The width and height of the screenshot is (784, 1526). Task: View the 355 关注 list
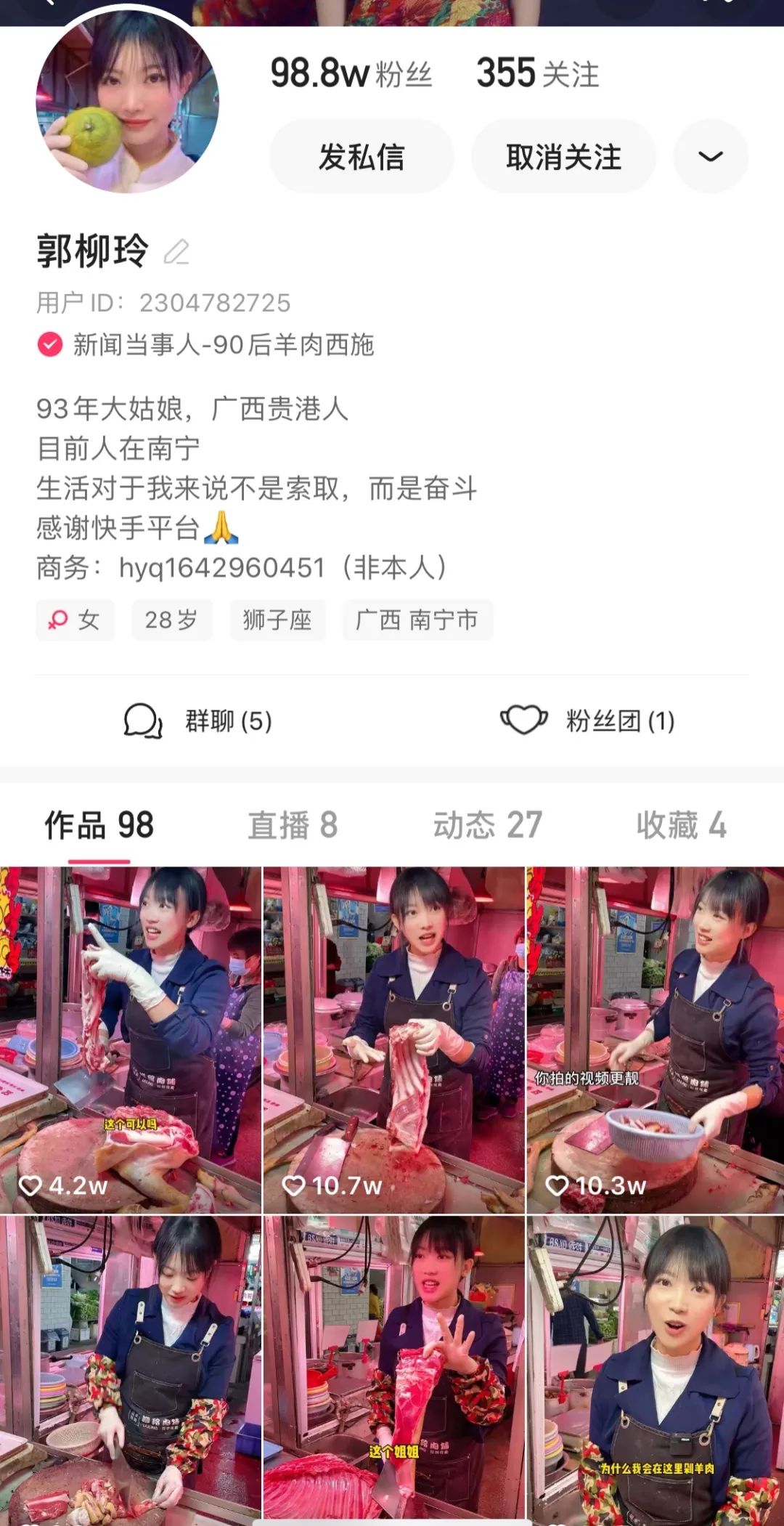(537, 73)
